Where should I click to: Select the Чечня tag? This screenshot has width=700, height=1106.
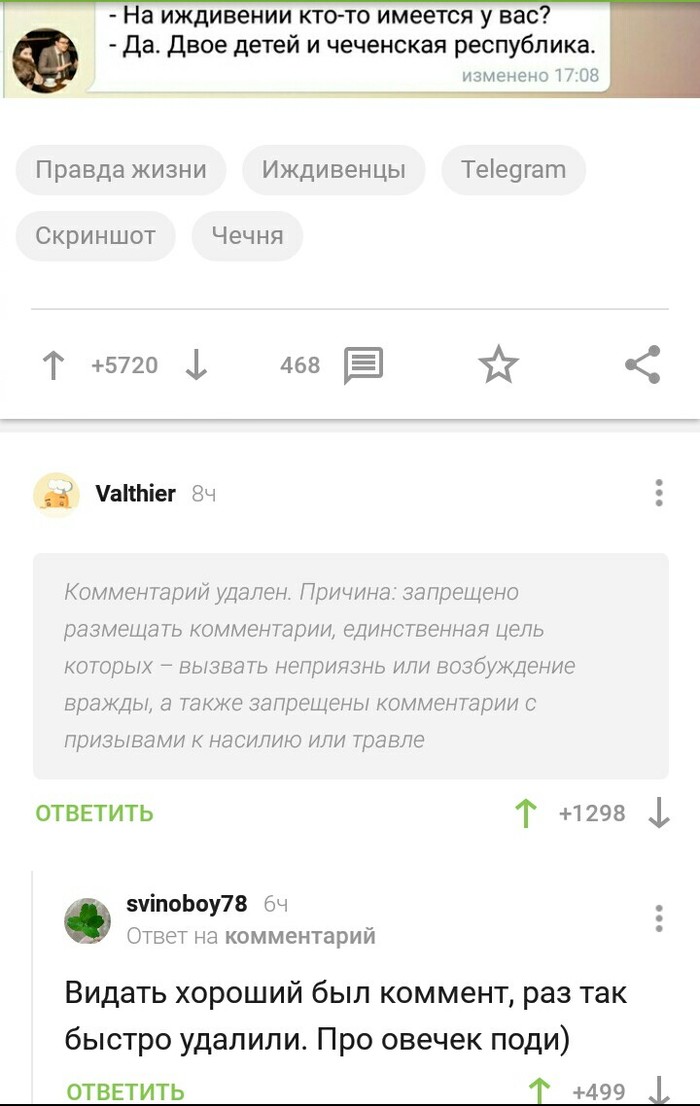pyautogui.click(x=247, y=236)
